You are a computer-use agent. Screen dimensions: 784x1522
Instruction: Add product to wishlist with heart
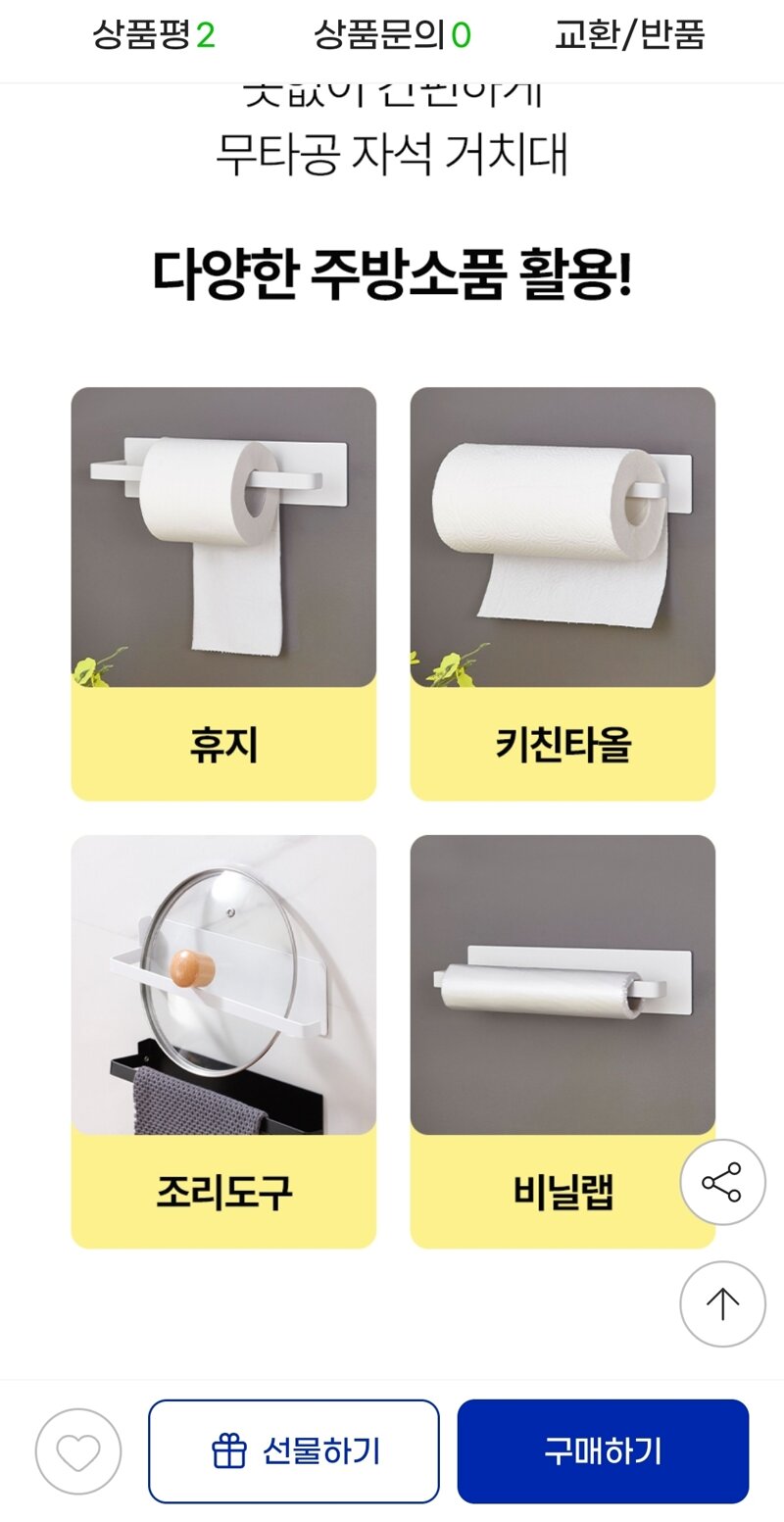coord(78,1451)
